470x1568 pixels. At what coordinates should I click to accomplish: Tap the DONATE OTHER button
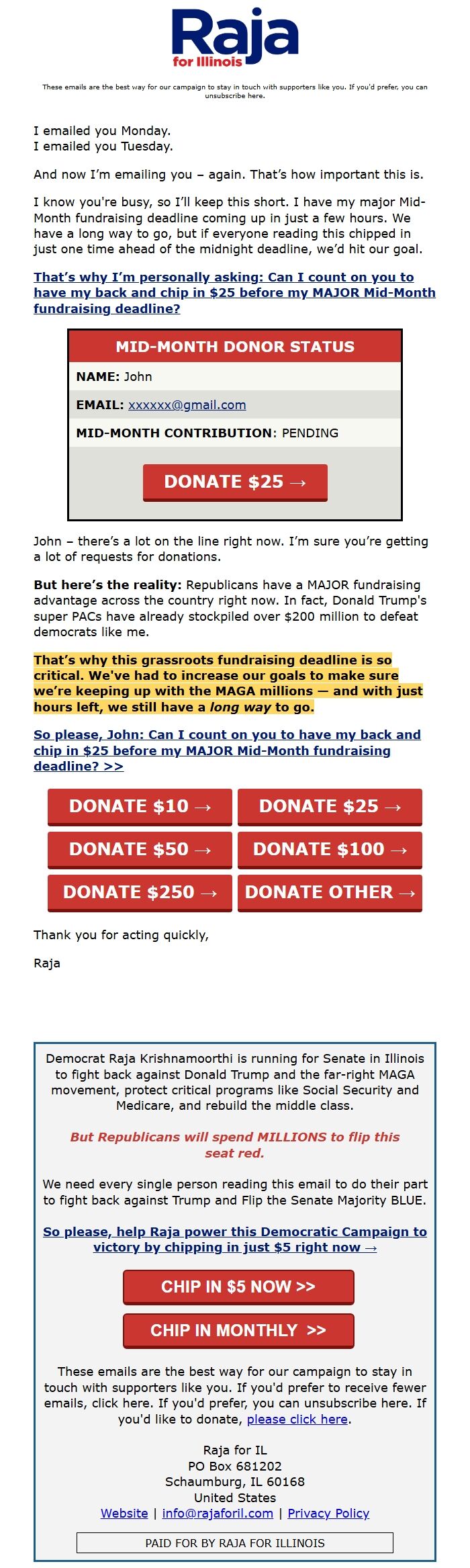point(330,893)
